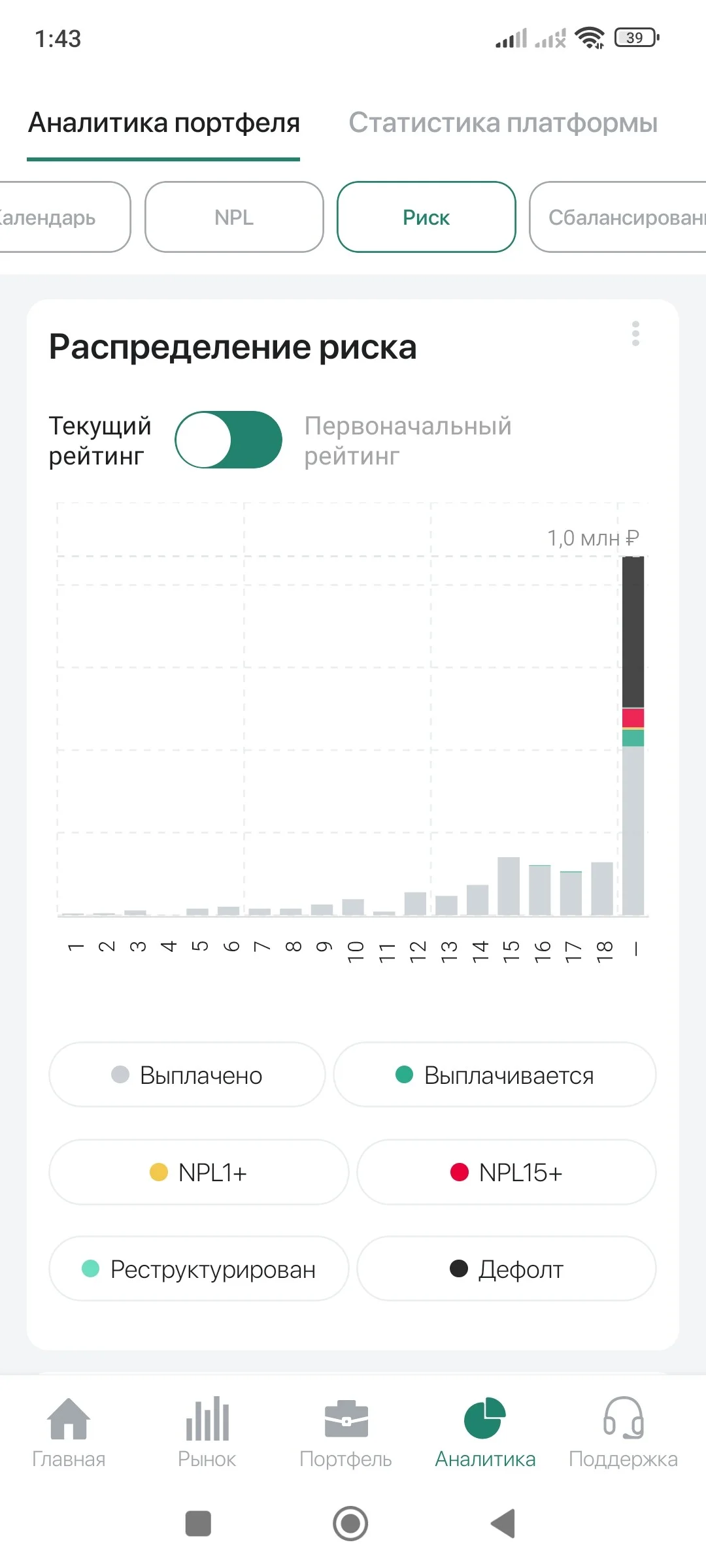
Task: Toggle the NPL15+ legend filter
Action: (x=507, y=1172)
